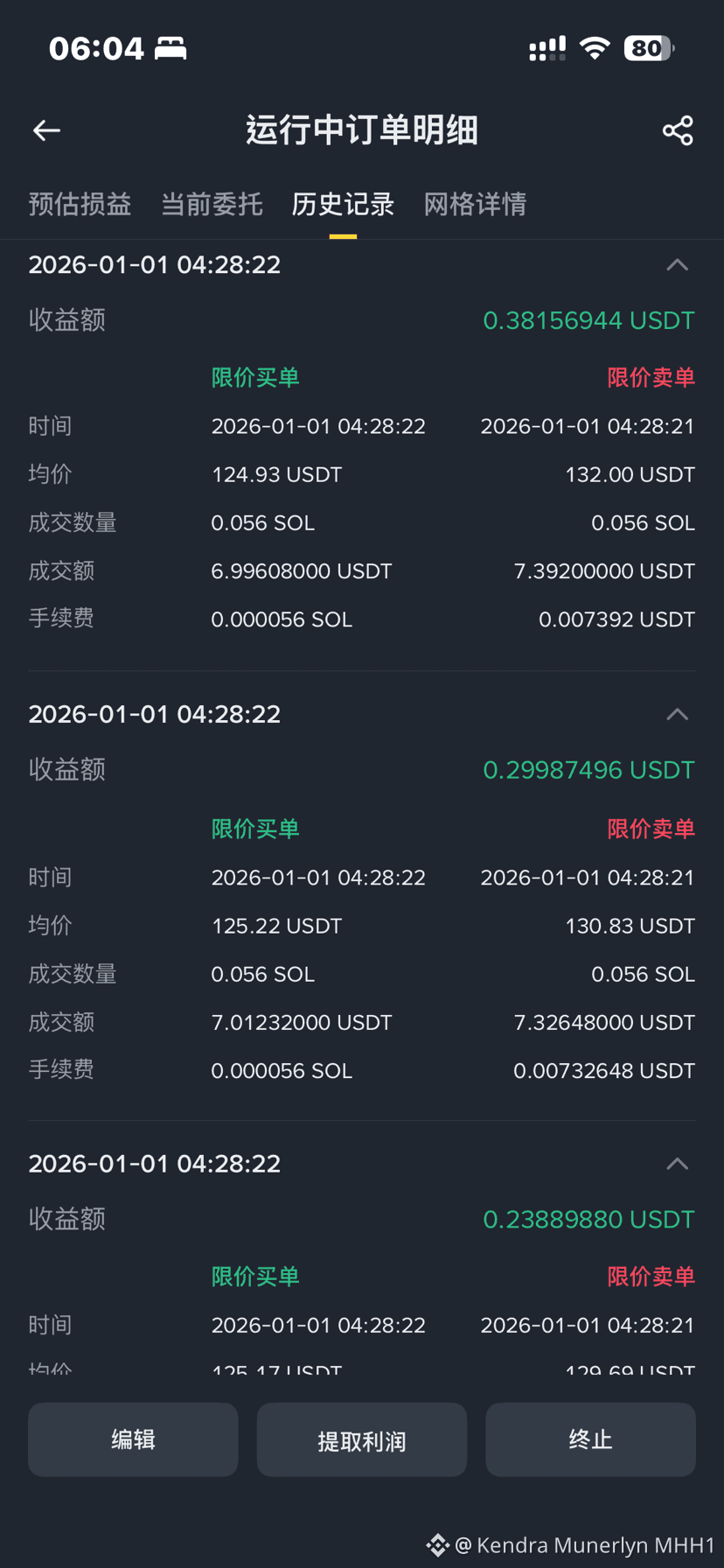Click 终止 to terminate the bot
The width and height of the screenshot is (724, 1568).
tap(590, 1439)
